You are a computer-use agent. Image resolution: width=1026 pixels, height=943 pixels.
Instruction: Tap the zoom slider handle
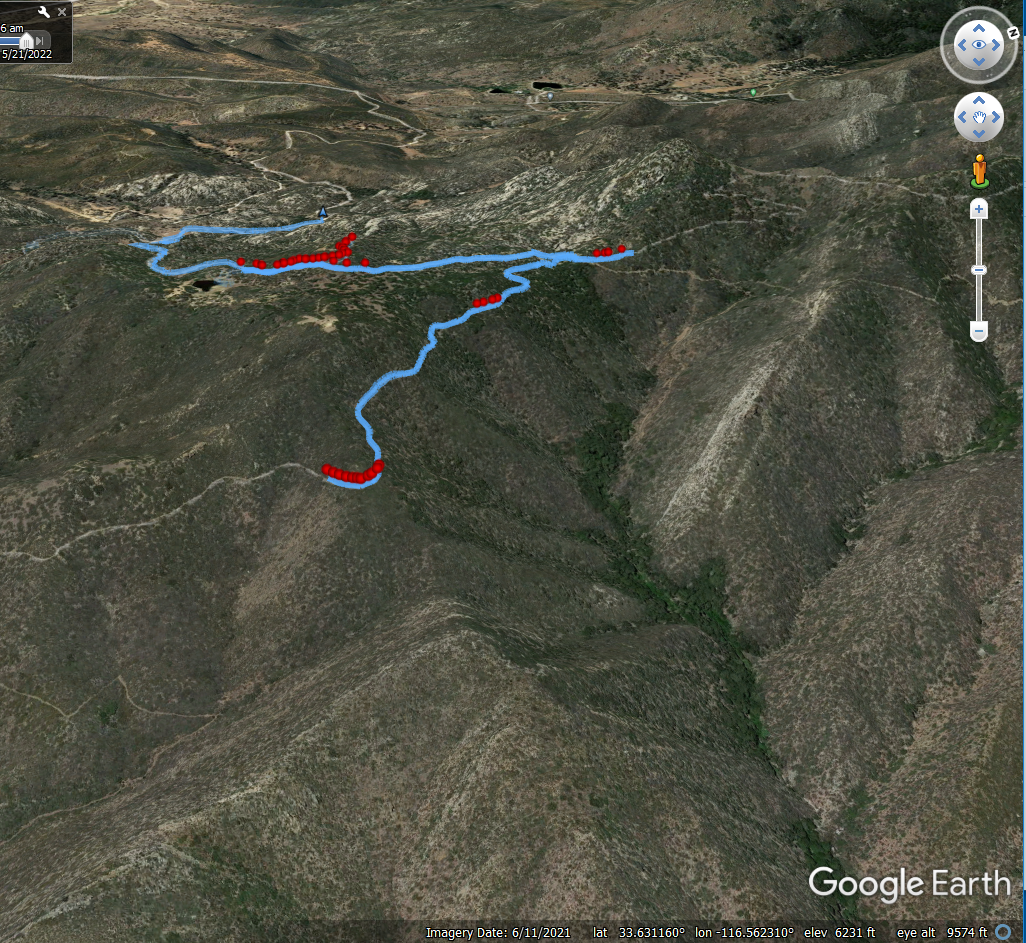click(x=979, y=270)
